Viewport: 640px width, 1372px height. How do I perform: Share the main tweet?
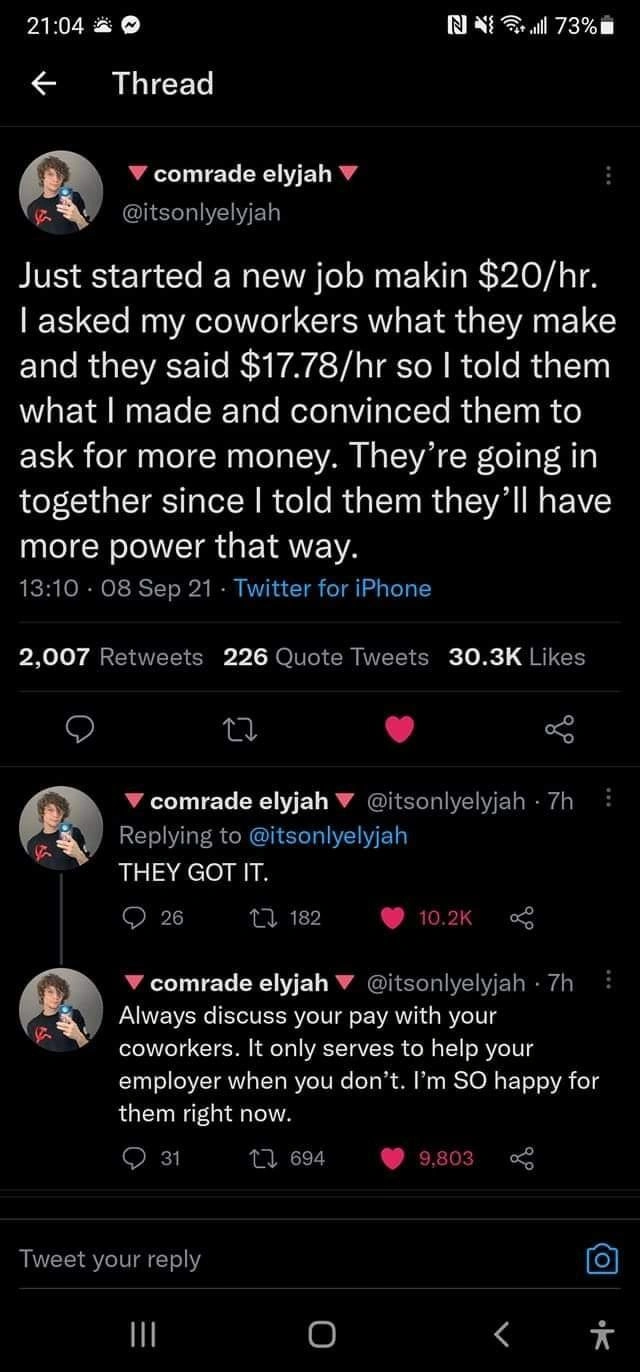pos(560,732)
